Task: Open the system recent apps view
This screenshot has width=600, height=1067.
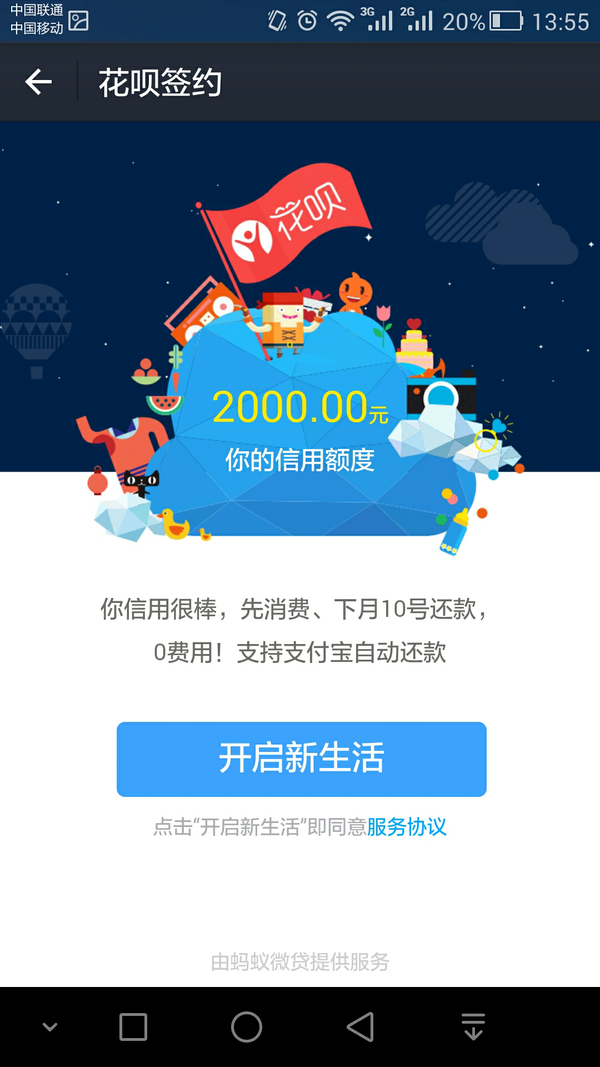Action: coord(133,1026)
